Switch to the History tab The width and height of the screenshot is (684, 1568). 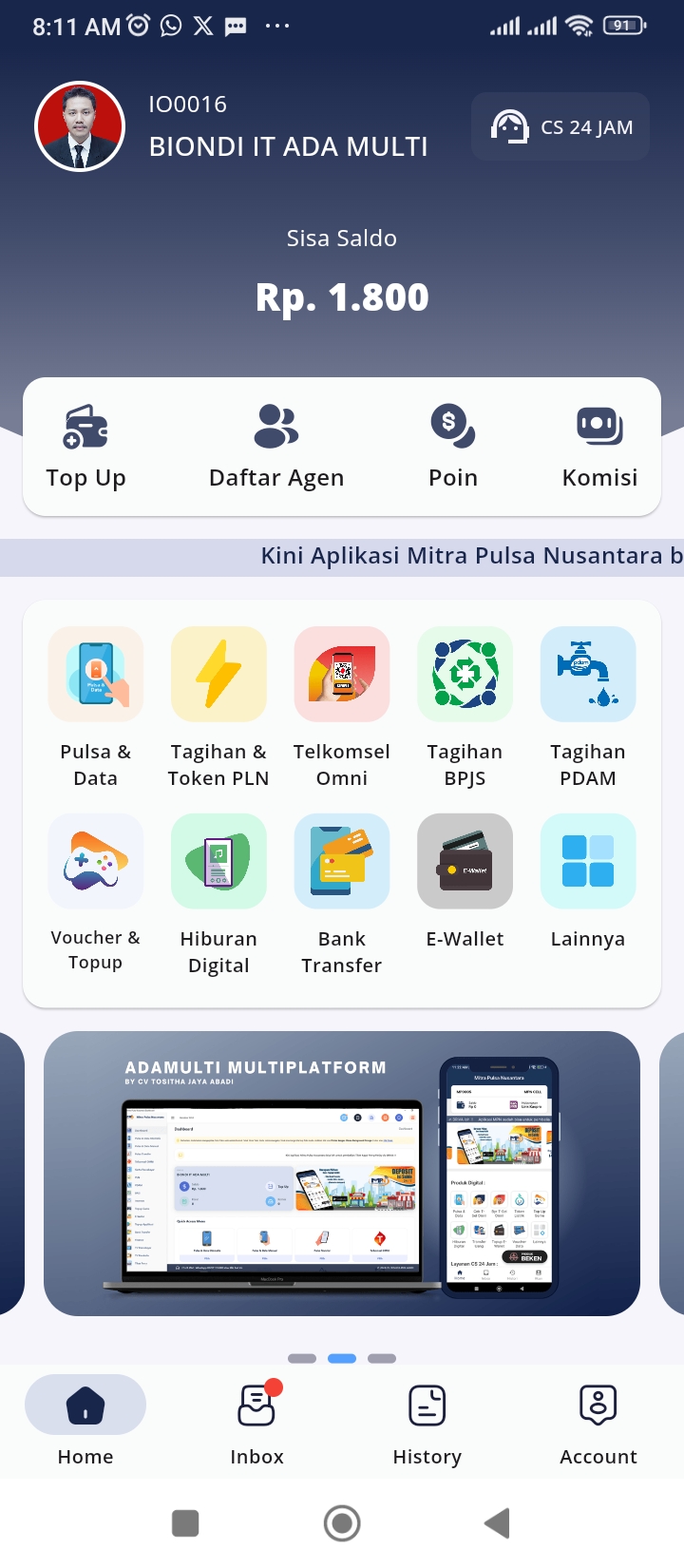pyautogui.click(x=427, y=1422)
